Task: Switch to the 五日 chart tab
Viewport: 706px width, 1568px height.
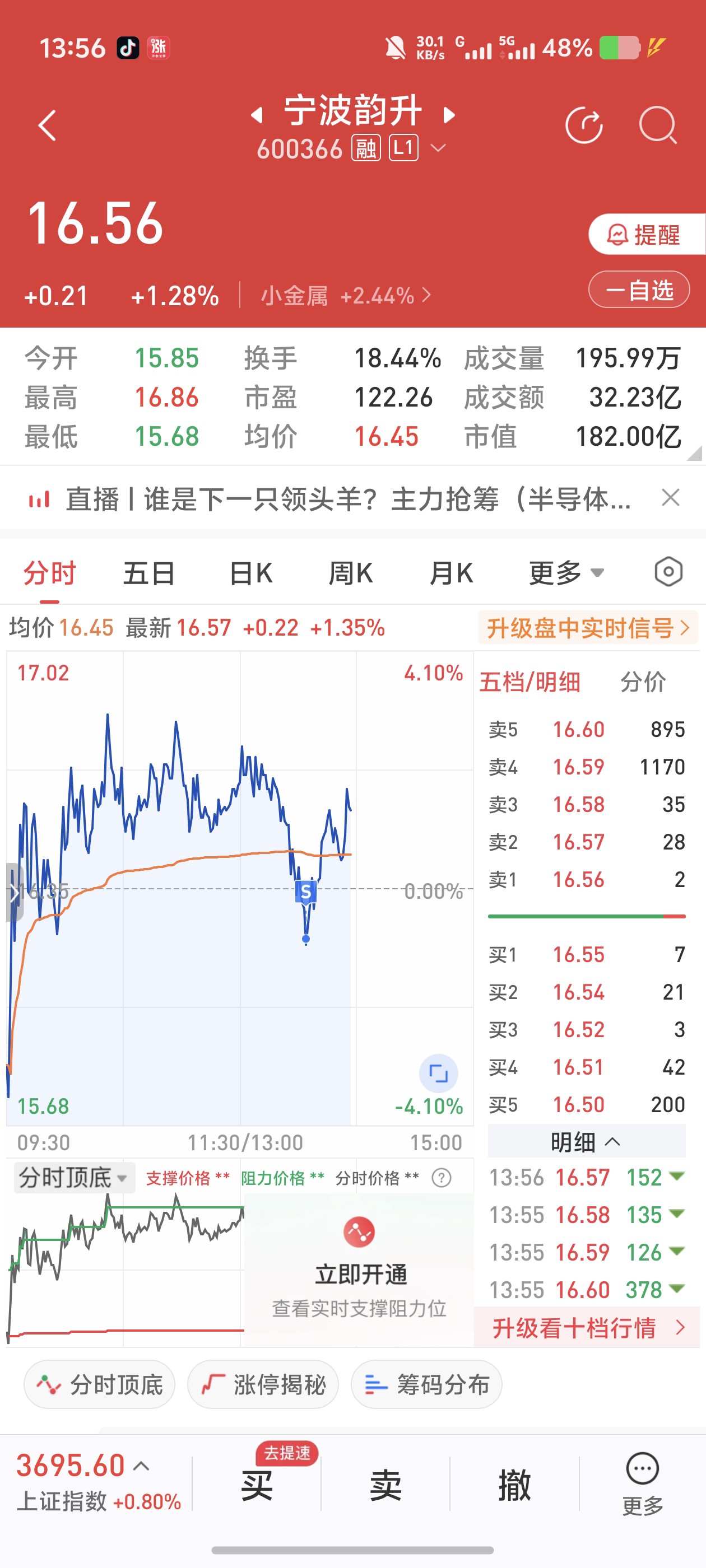Action: coord(148,573)
